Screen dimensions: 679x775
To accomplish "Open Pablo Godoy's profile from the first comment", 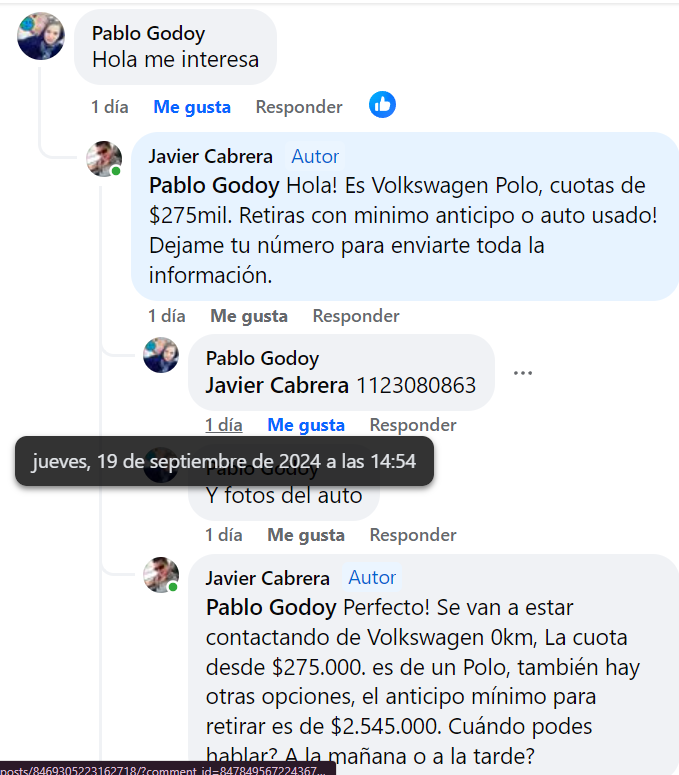I will (x=148, y=34).
